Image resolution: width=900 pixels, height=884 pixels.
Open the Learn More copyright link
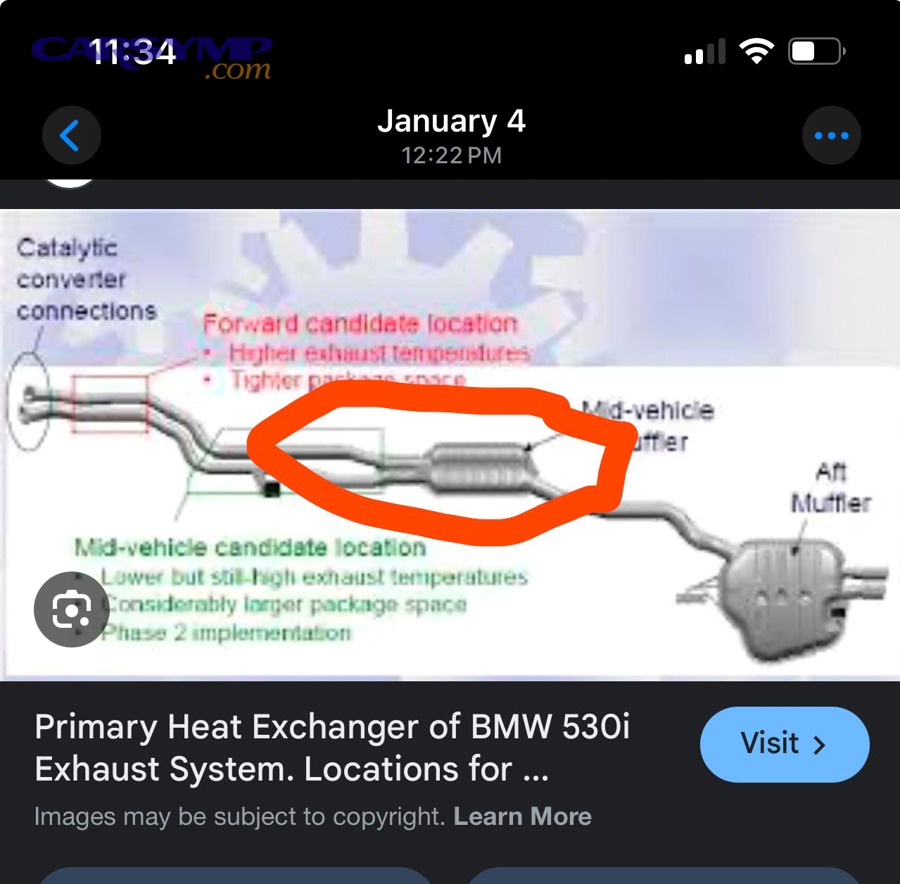522,816
